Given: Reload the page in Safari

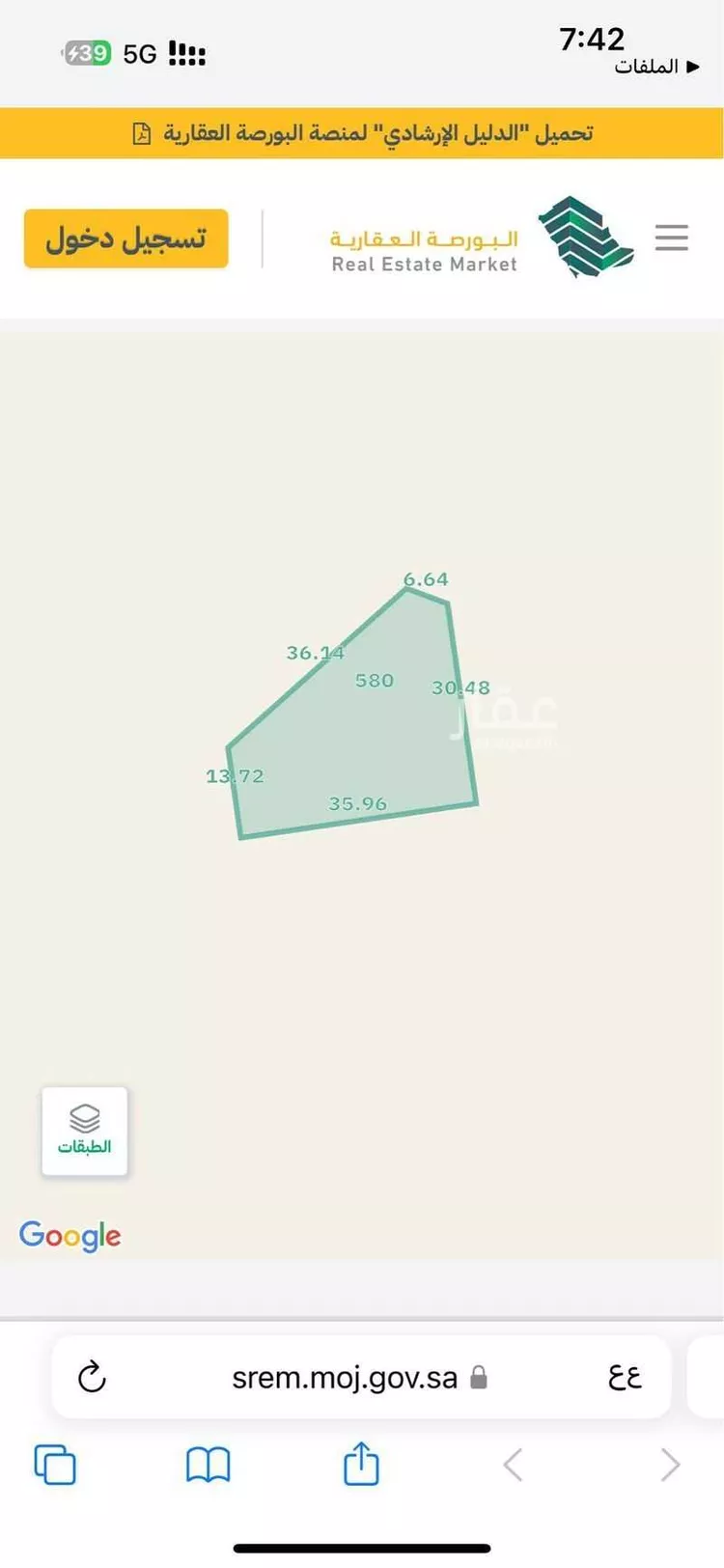Looking at the screenshot, I should (x=92, y=1377).
